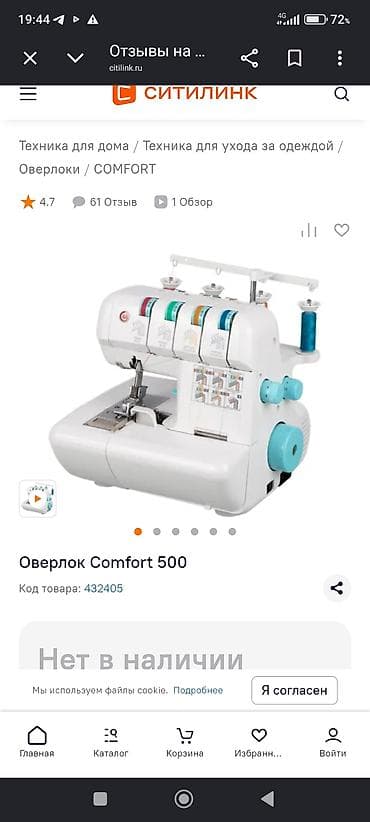This screenshot has height=822, width=370.
Task: Share the product via the round share button
Action: click(x=336, y=588)
